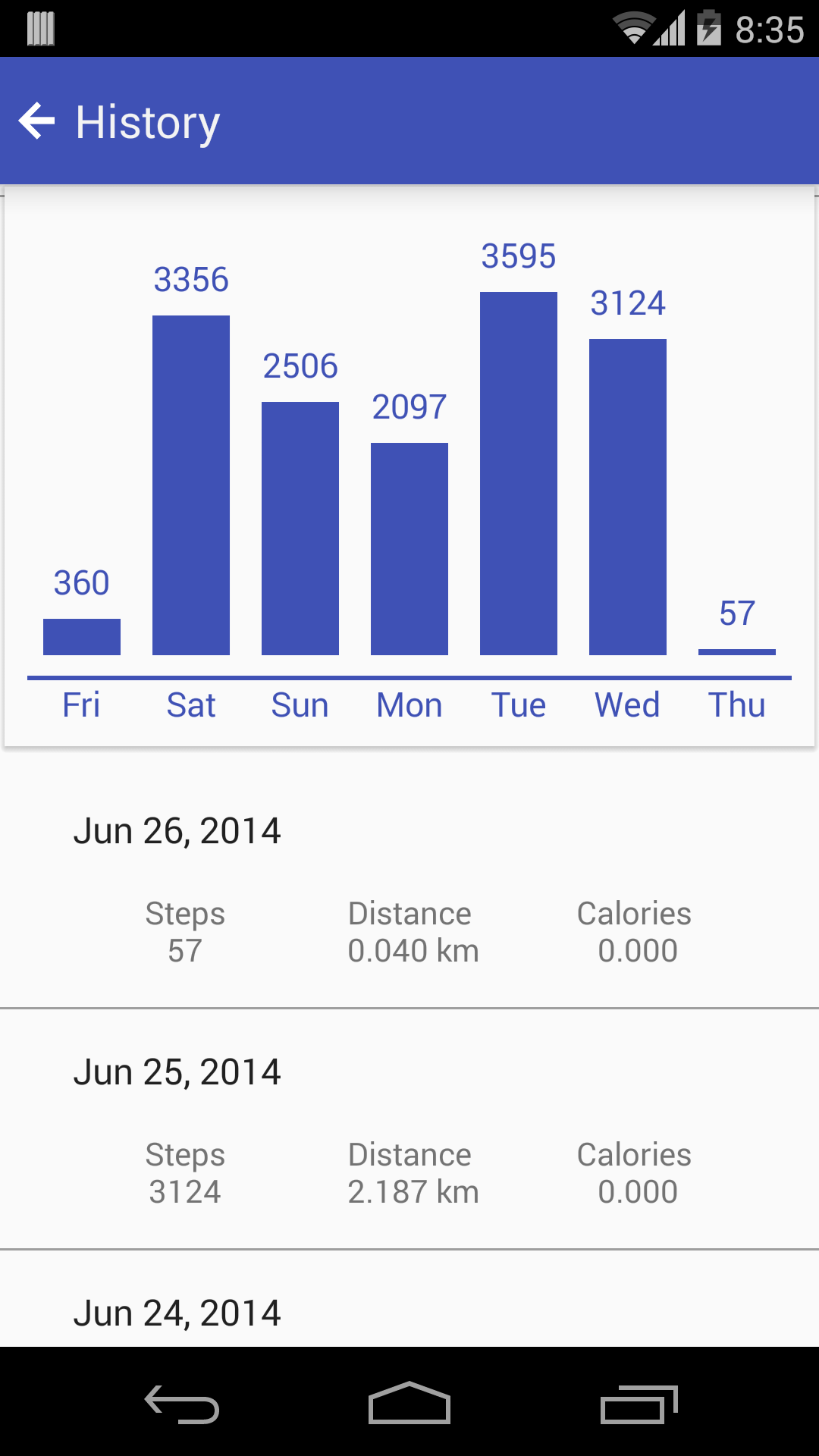Viewport: 819px width, 1456px height.
Task: Open the recent apps overview
Action: click(639, 1404)
